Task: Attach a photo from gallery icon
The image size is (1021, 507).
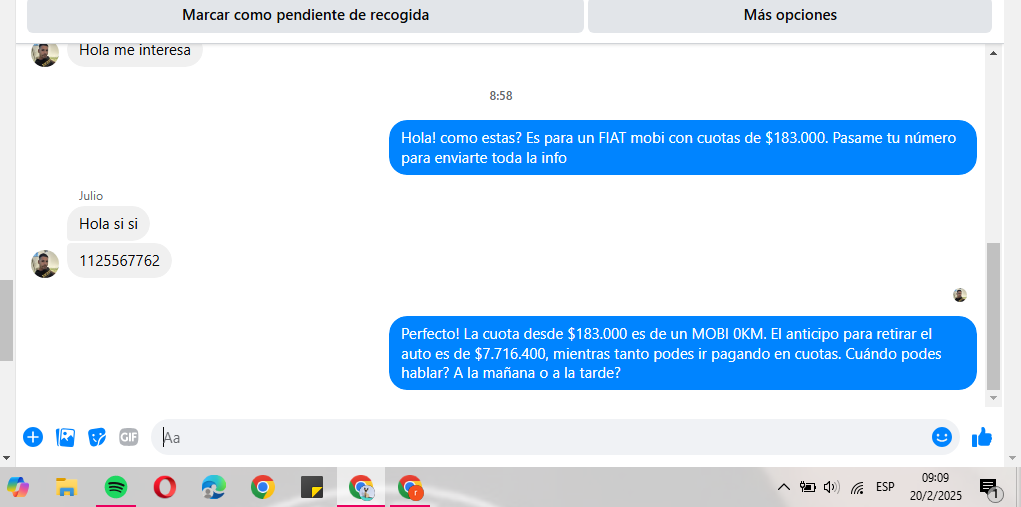Action: coord(65,437)
